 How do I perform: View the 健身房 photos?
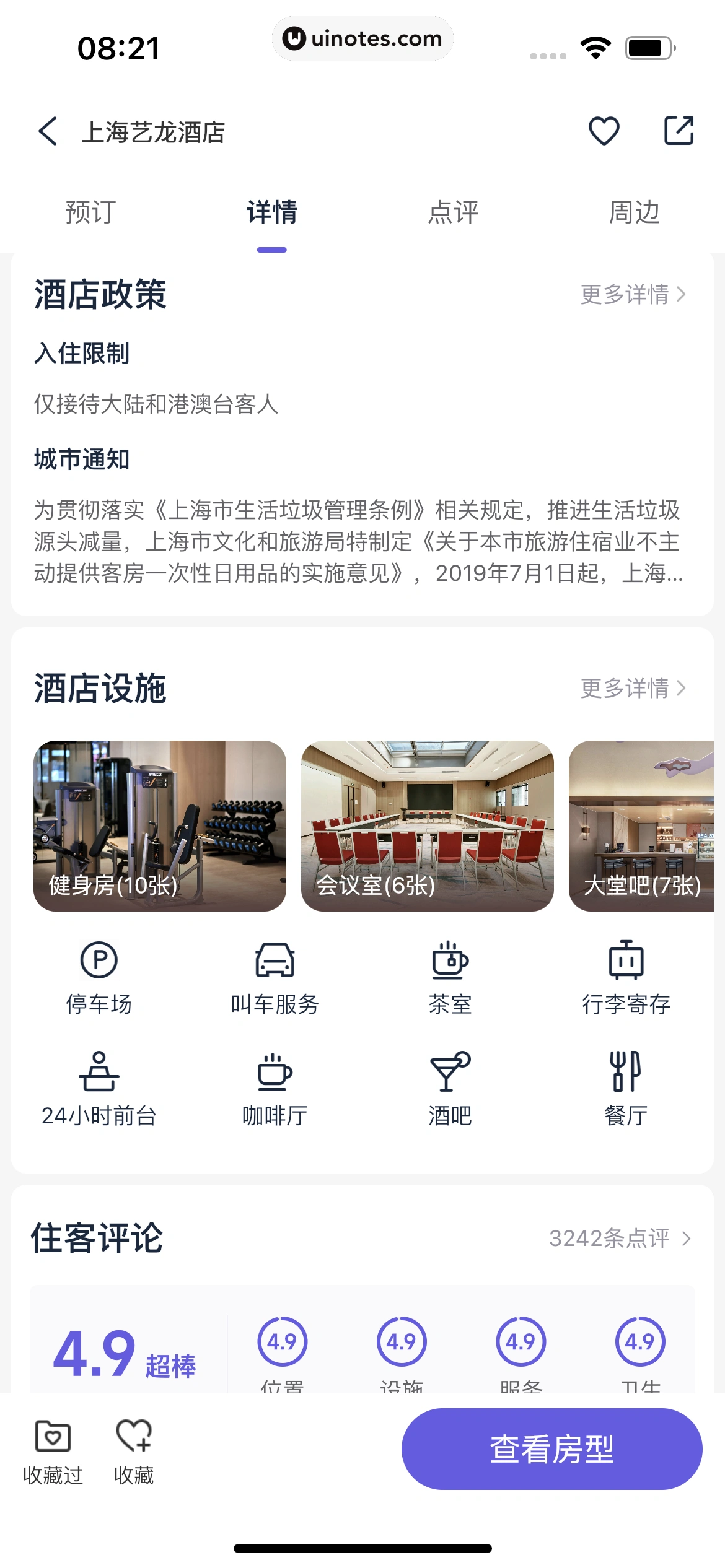160,825
